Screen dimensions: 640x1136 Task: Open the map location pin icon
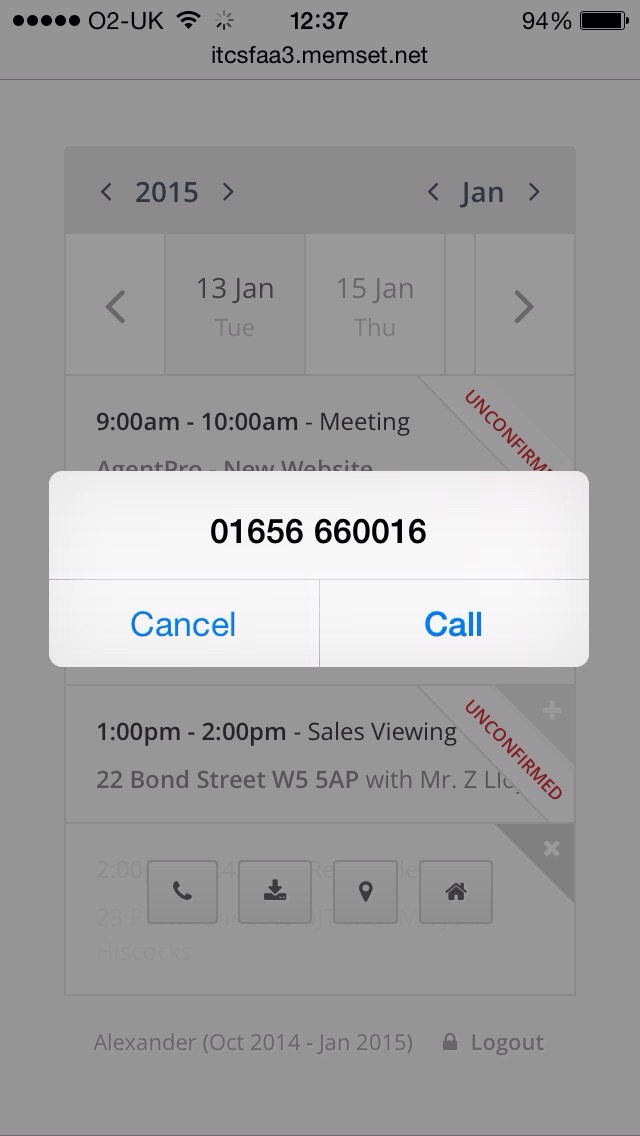click(x=365, y=892)
